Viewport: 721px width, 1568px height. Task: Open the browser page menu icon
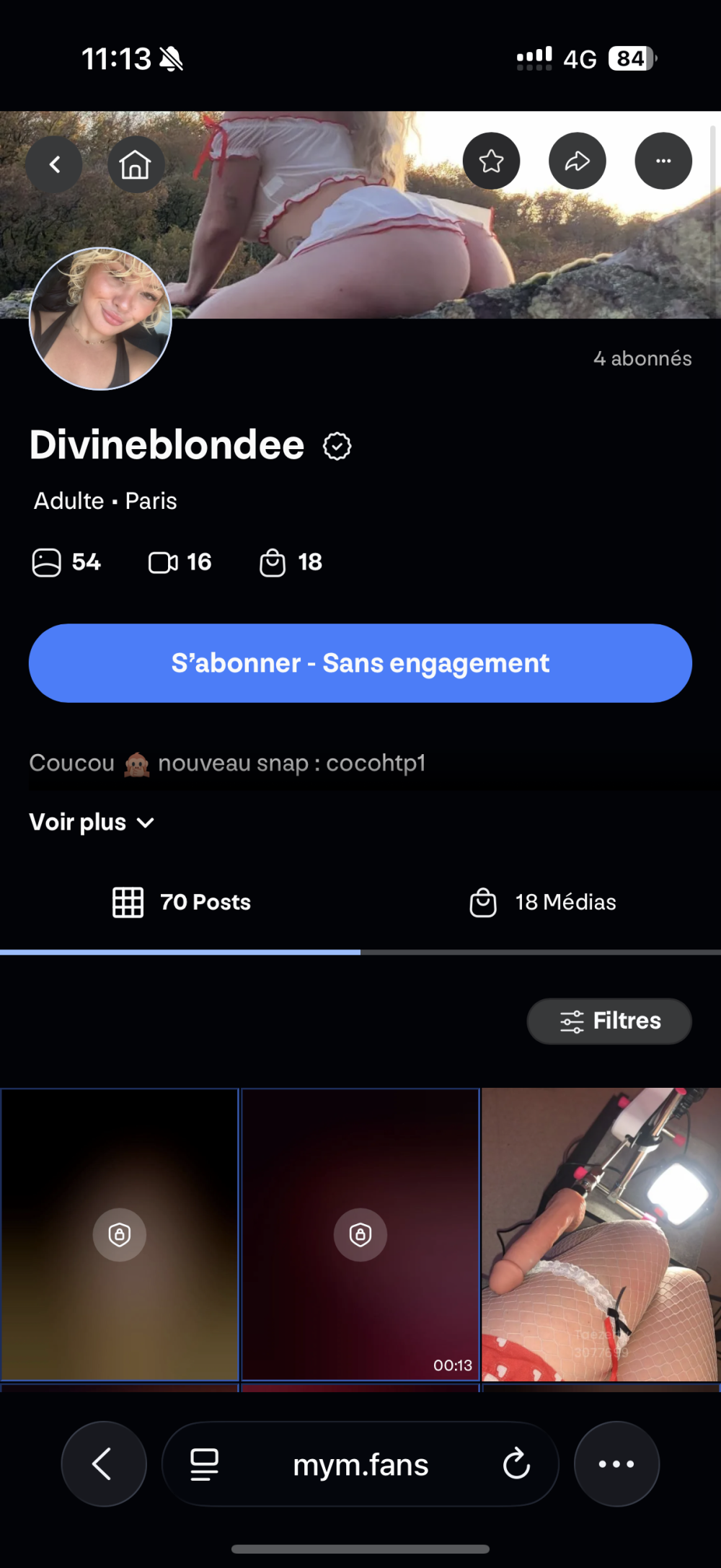tap(204, 1464)
